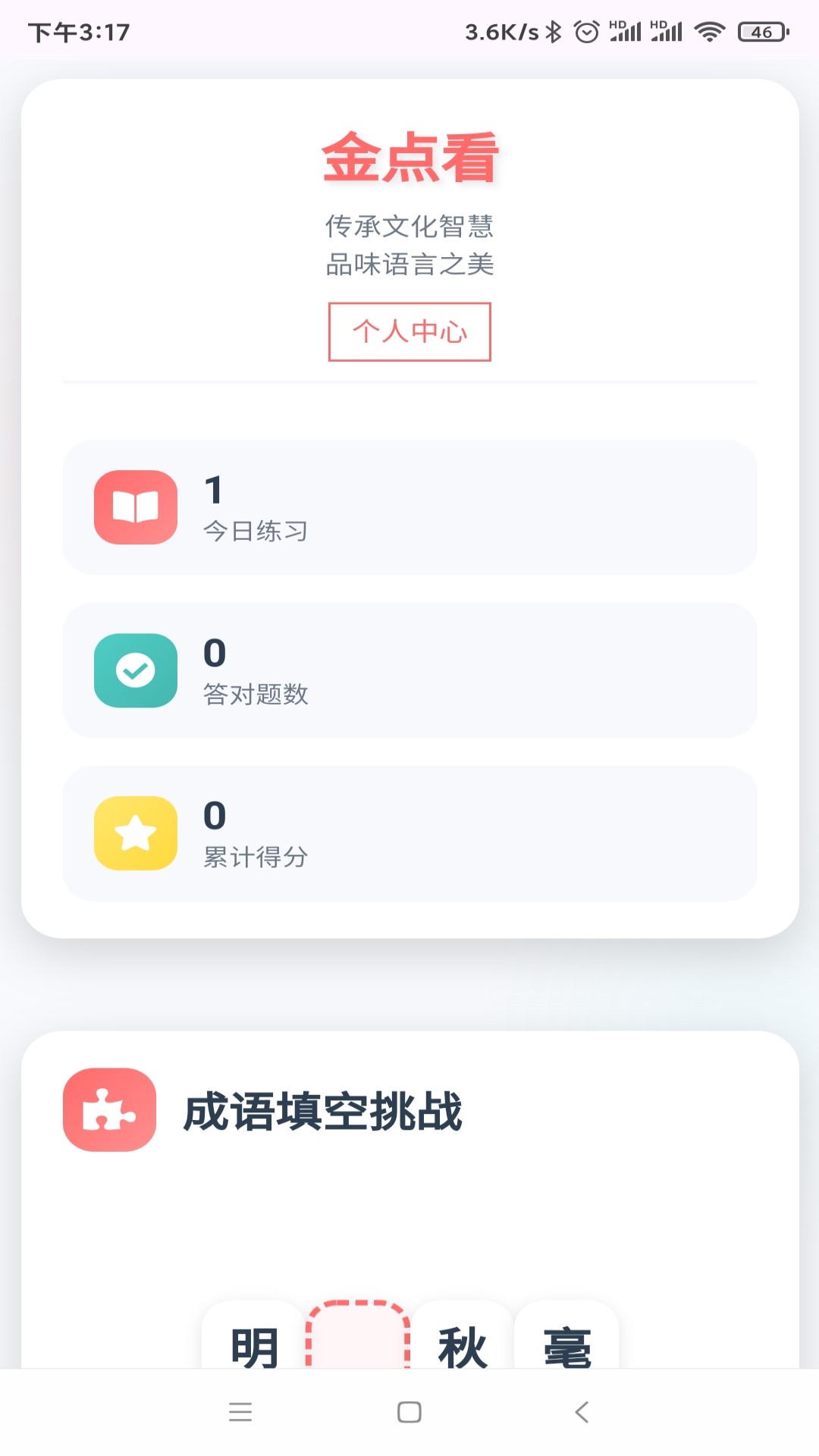The width and height of the screenshot is (819, 1456).
Task: Click the 累计得分 score card
Action: pyautogui.click(x=409, y=834)
